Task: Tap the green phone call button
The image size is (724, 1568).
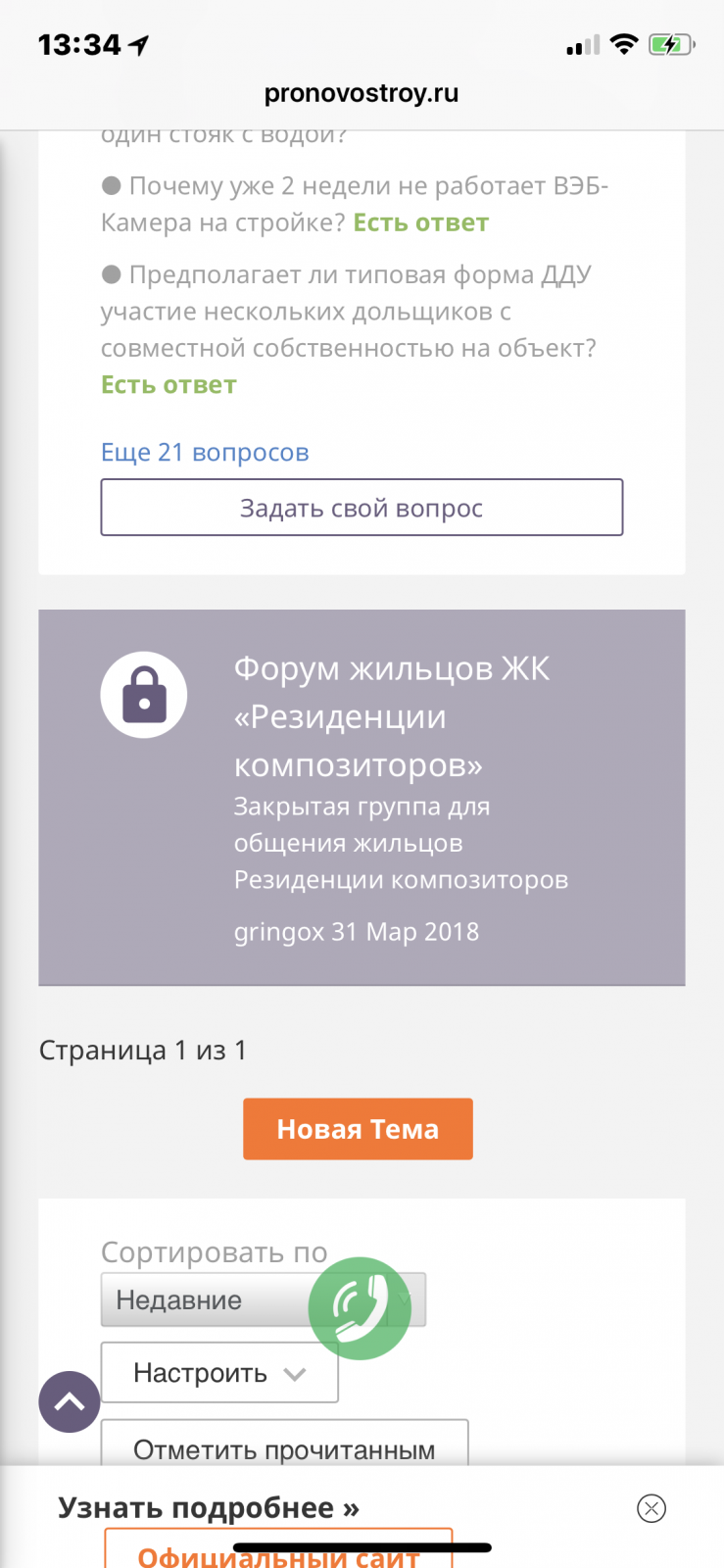Action: click(x=360, y=1308)
